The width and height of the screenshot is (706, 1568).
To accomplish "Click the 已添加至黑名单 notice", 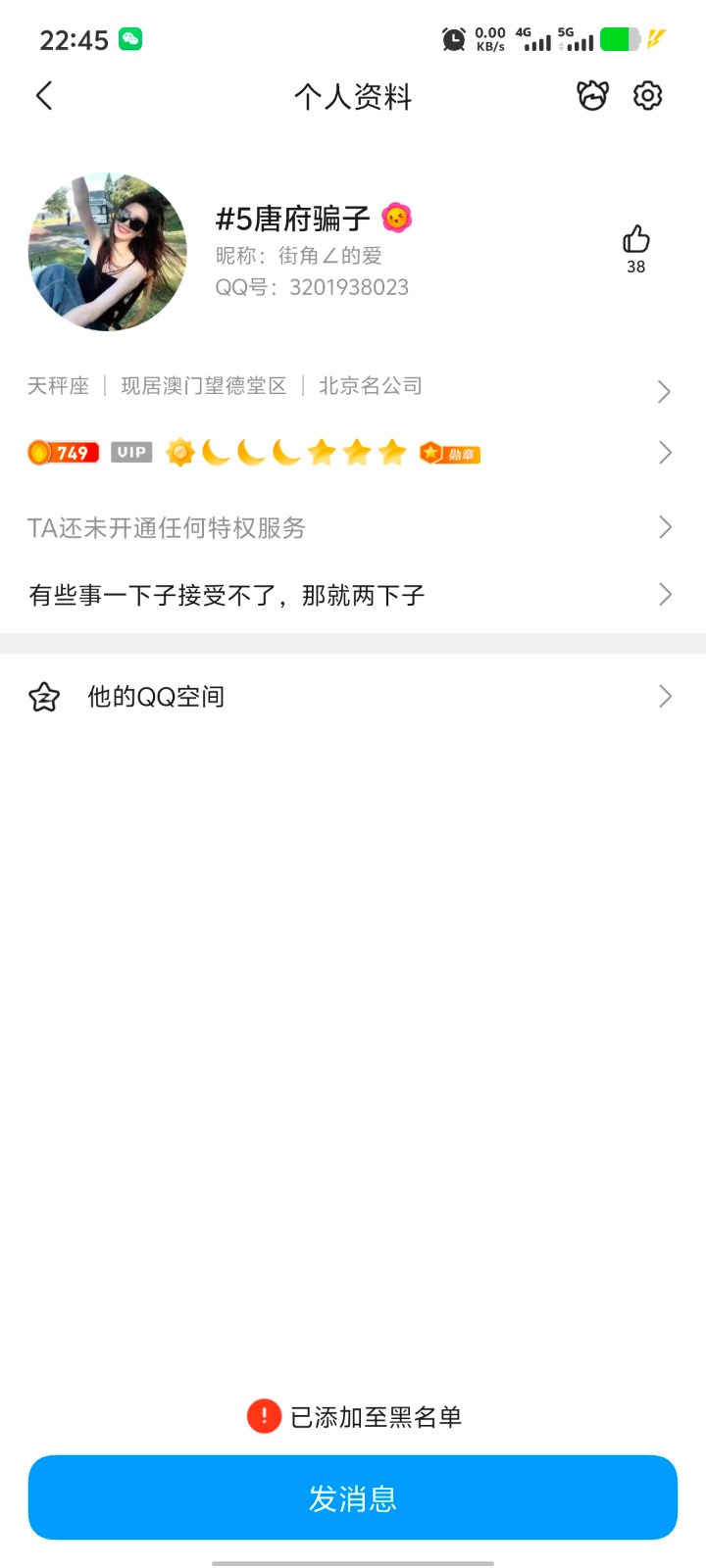I will [x=353, y=1416].
